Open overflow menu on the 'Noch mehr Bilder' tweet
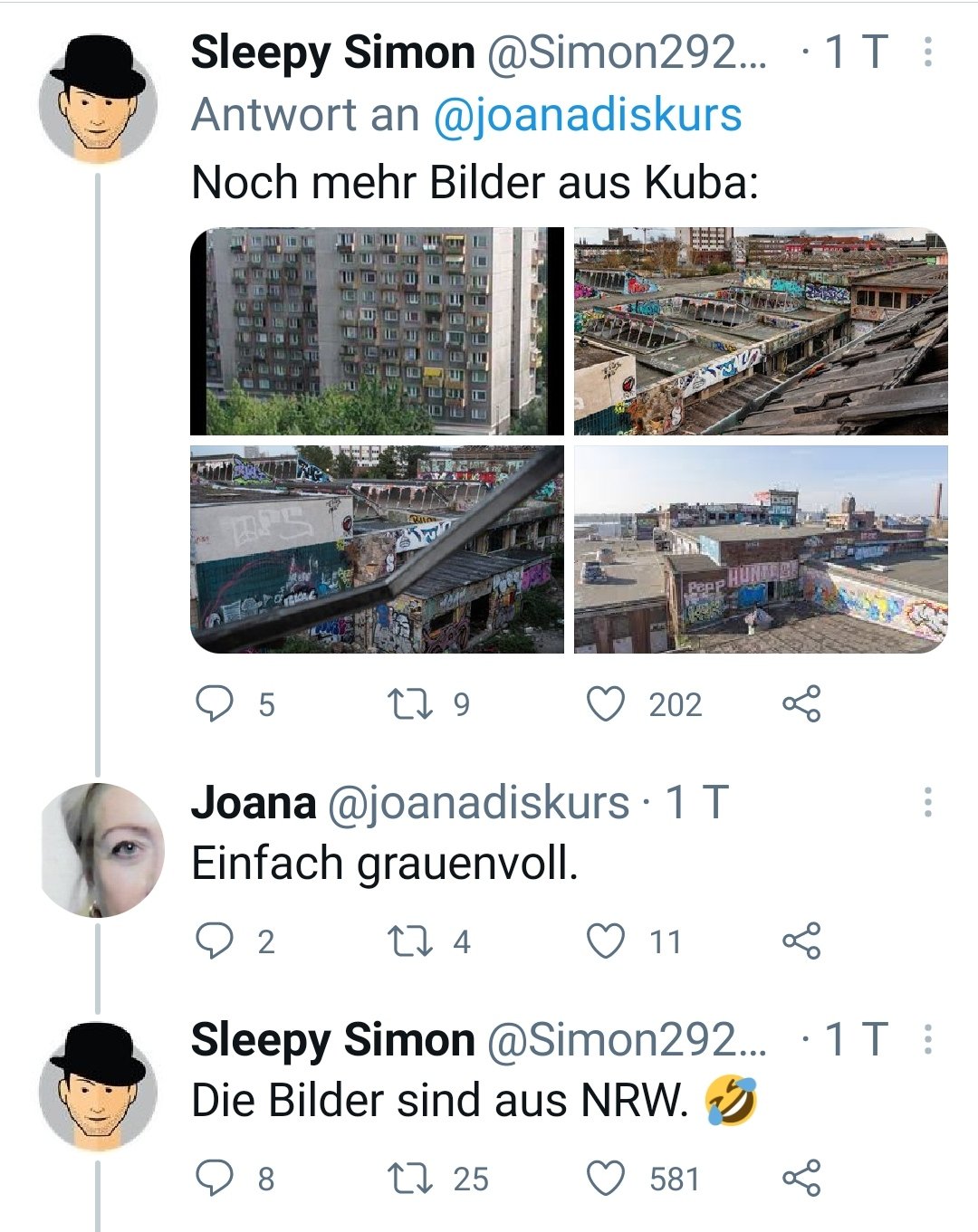The width and height of the screenshot is (978, 1232). pos(927,53)
